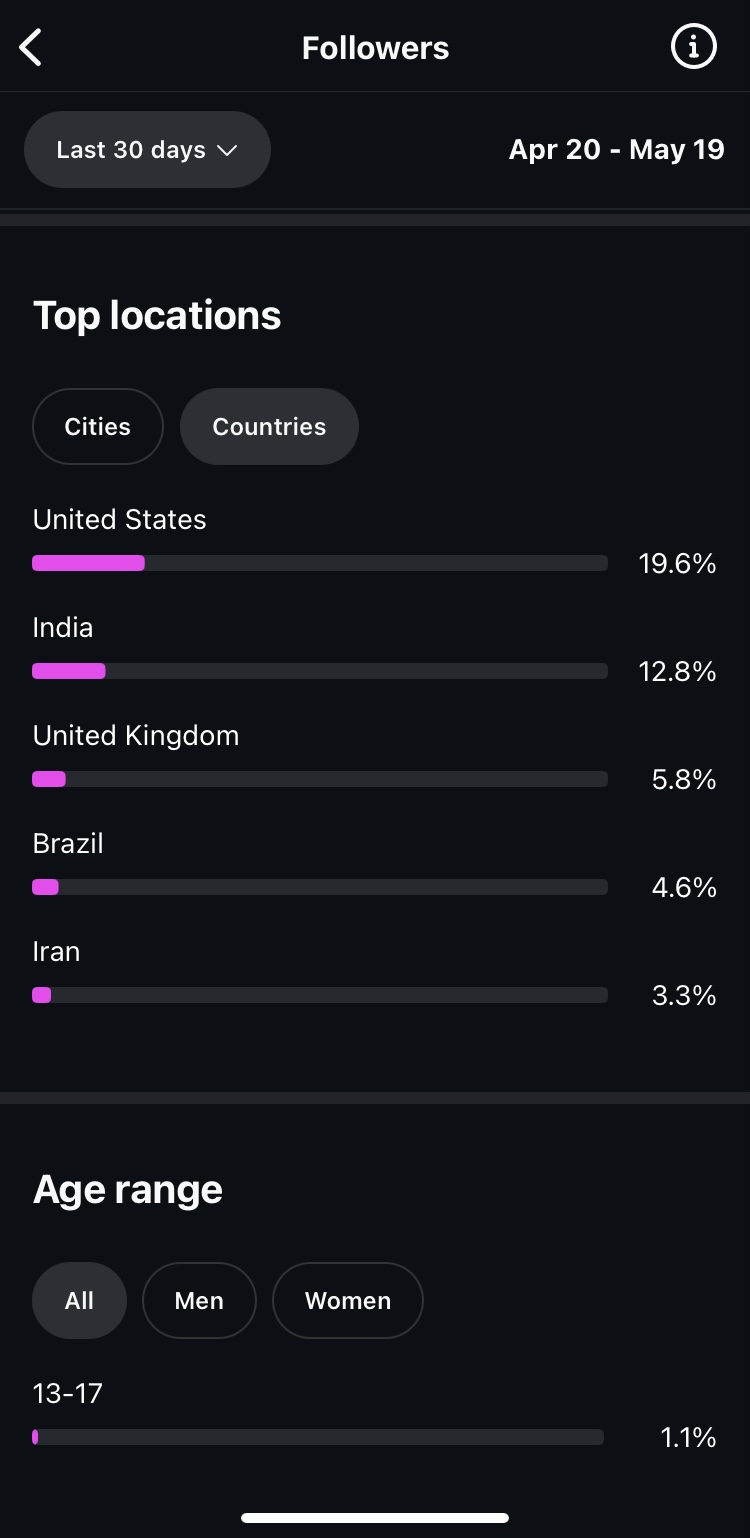750x1538 pixels.
Task: Go back from Followers screen
Action: (31, 47)
